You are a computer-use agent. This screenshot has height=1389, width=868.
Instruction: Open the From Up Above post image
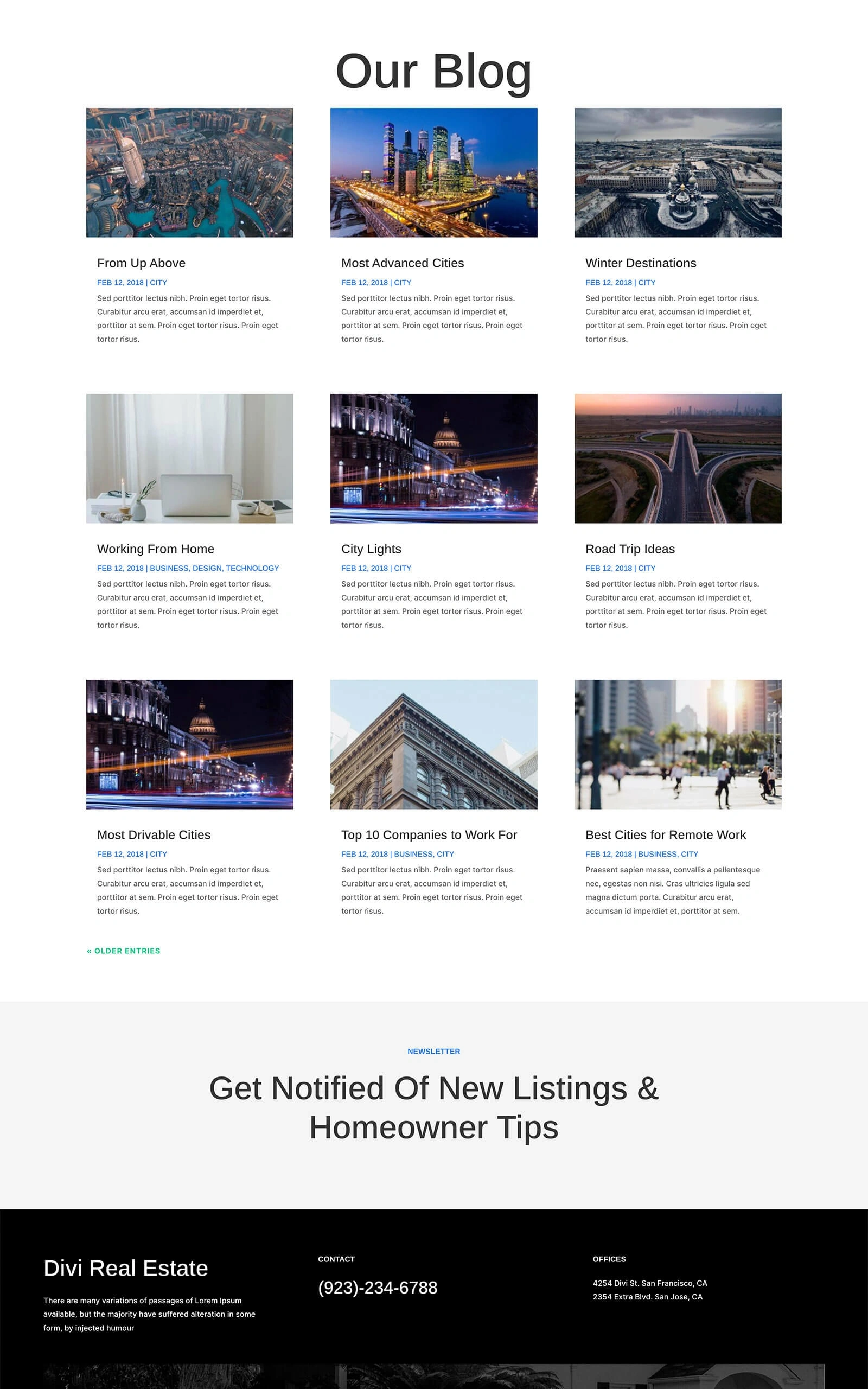pyautogui.click(x=189, y=172)
